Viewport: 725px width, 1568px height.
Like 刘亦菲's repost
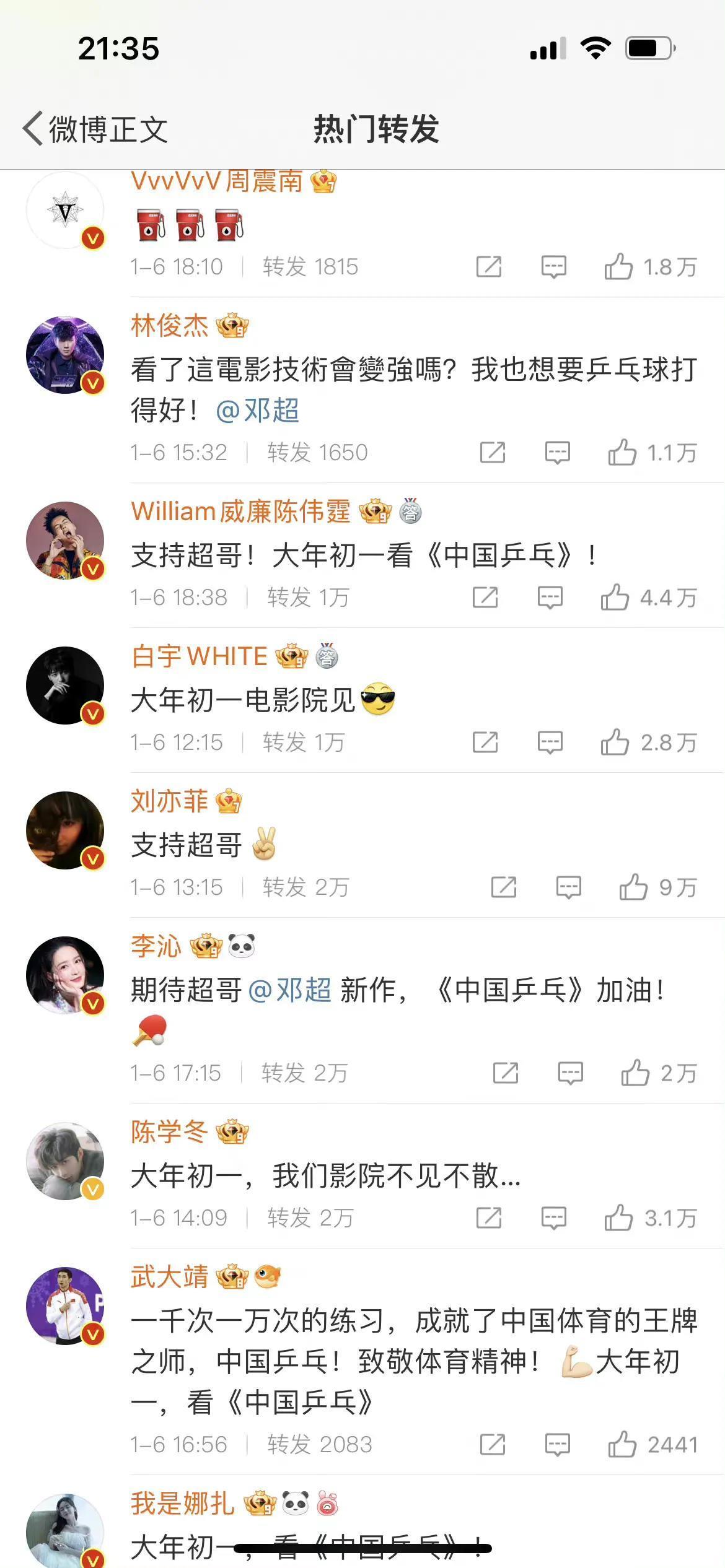click(x=633, y=887)
